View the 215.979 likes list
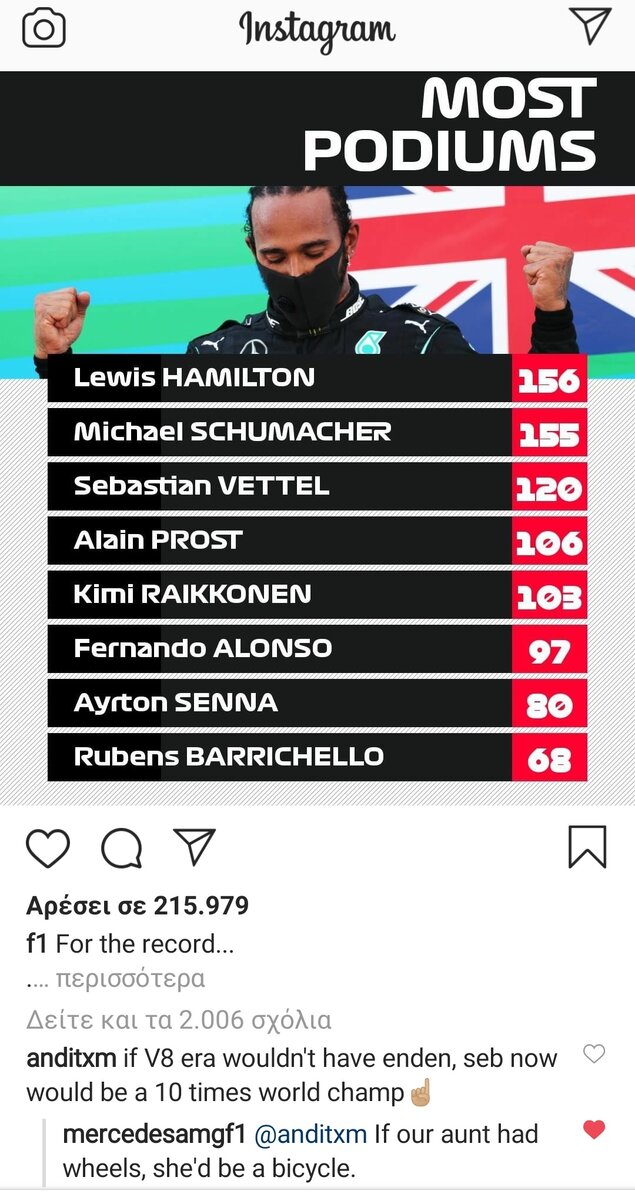 pos(137,906)
